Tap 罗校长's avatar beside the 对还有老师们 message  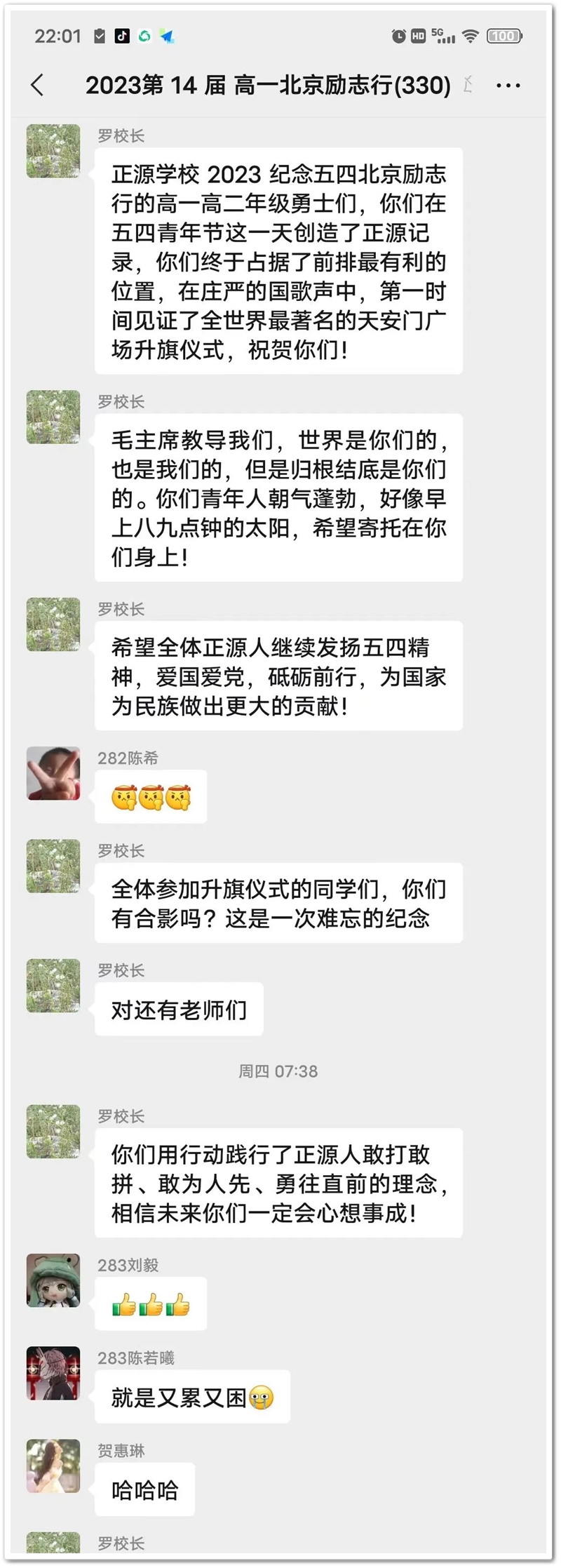(x=53, y=985)
